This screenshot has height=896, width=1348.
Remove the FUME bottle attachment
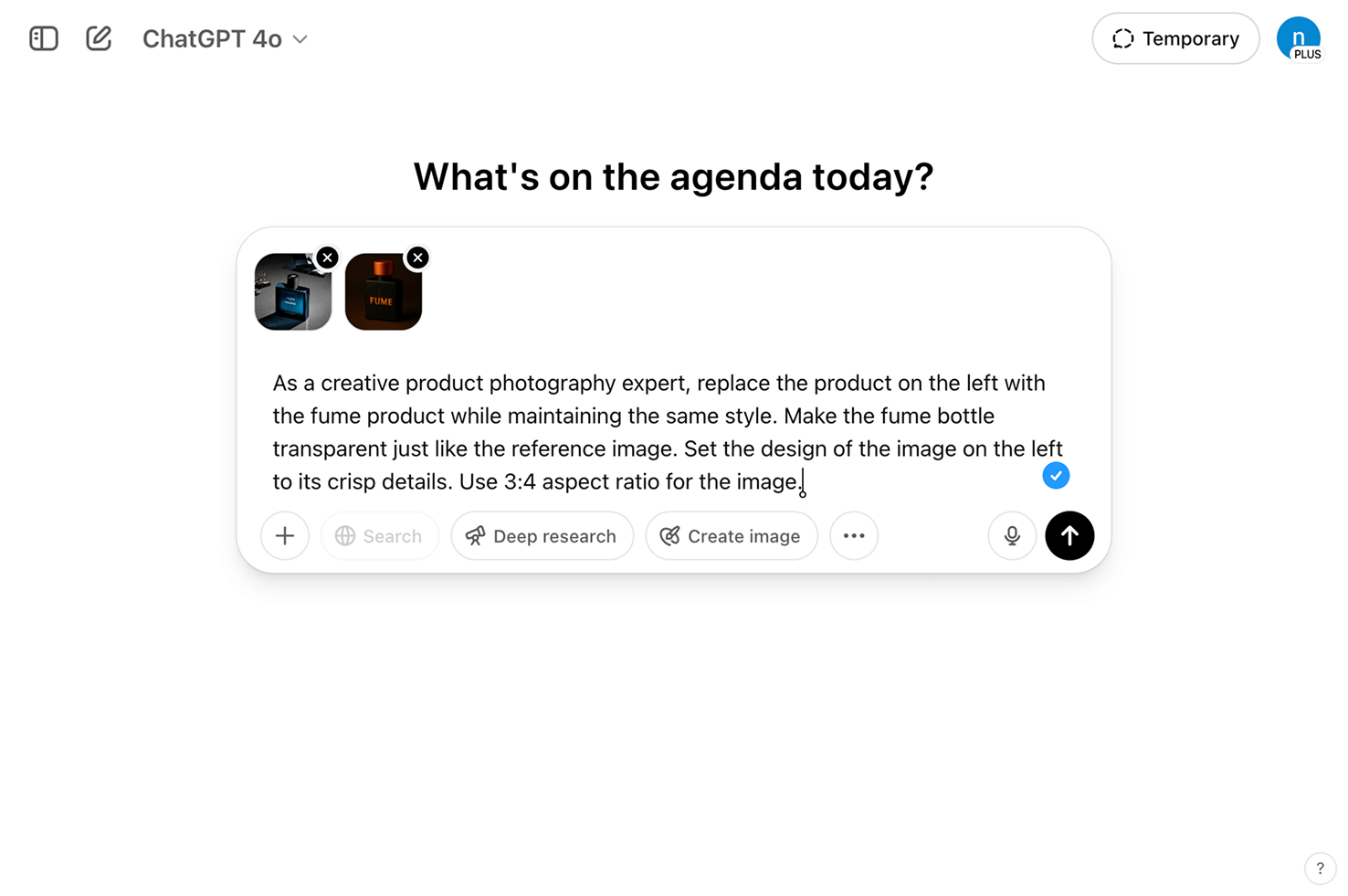coord(417,258)
